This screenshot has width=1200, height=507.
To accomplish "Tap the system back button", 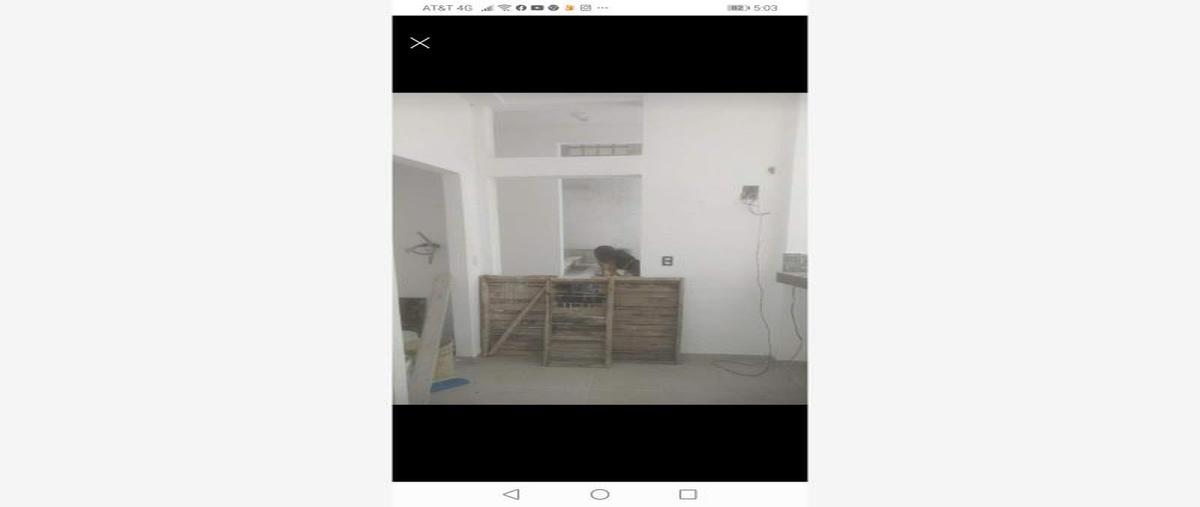I will (x=511, y=494).
